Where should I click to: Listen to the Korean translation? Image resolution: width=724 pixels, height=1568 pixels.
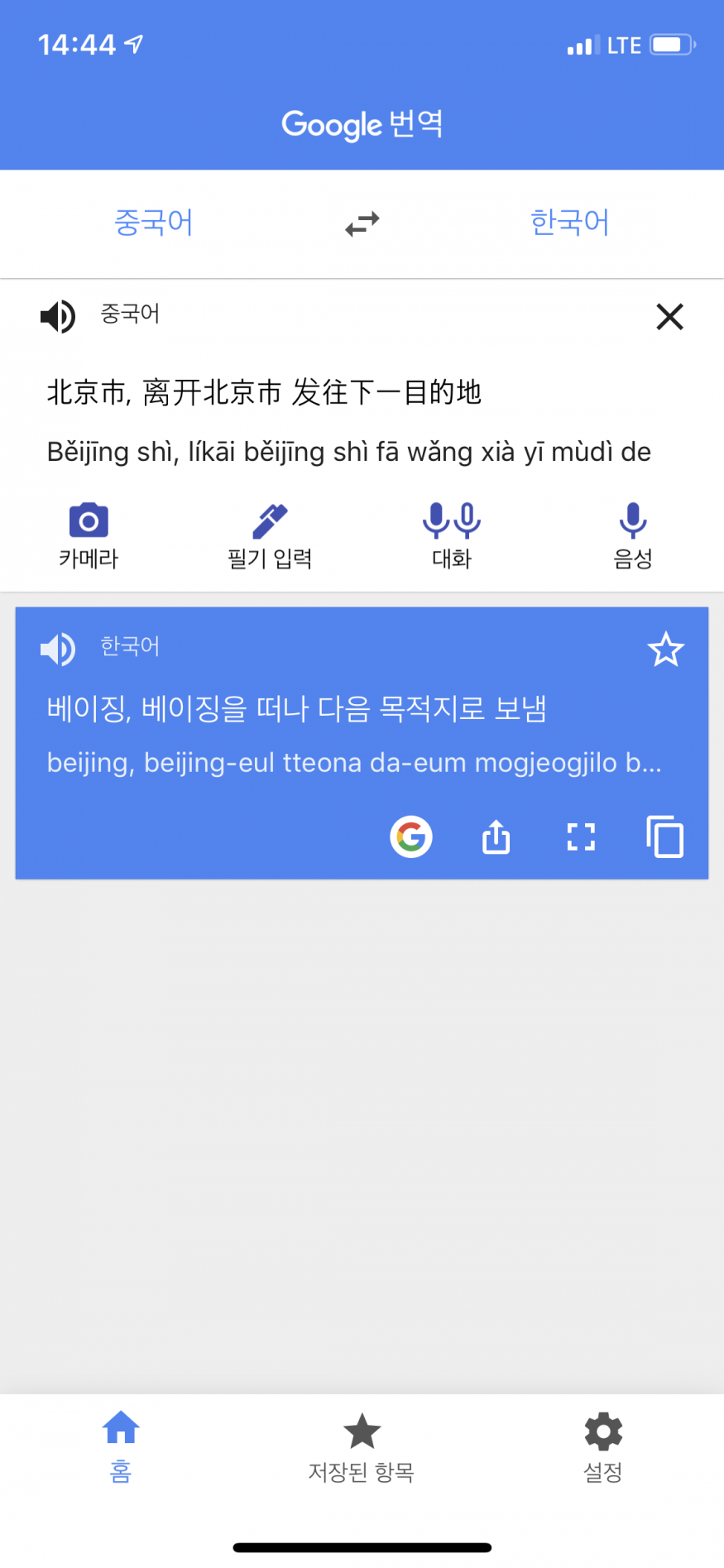tap(58, 649)
